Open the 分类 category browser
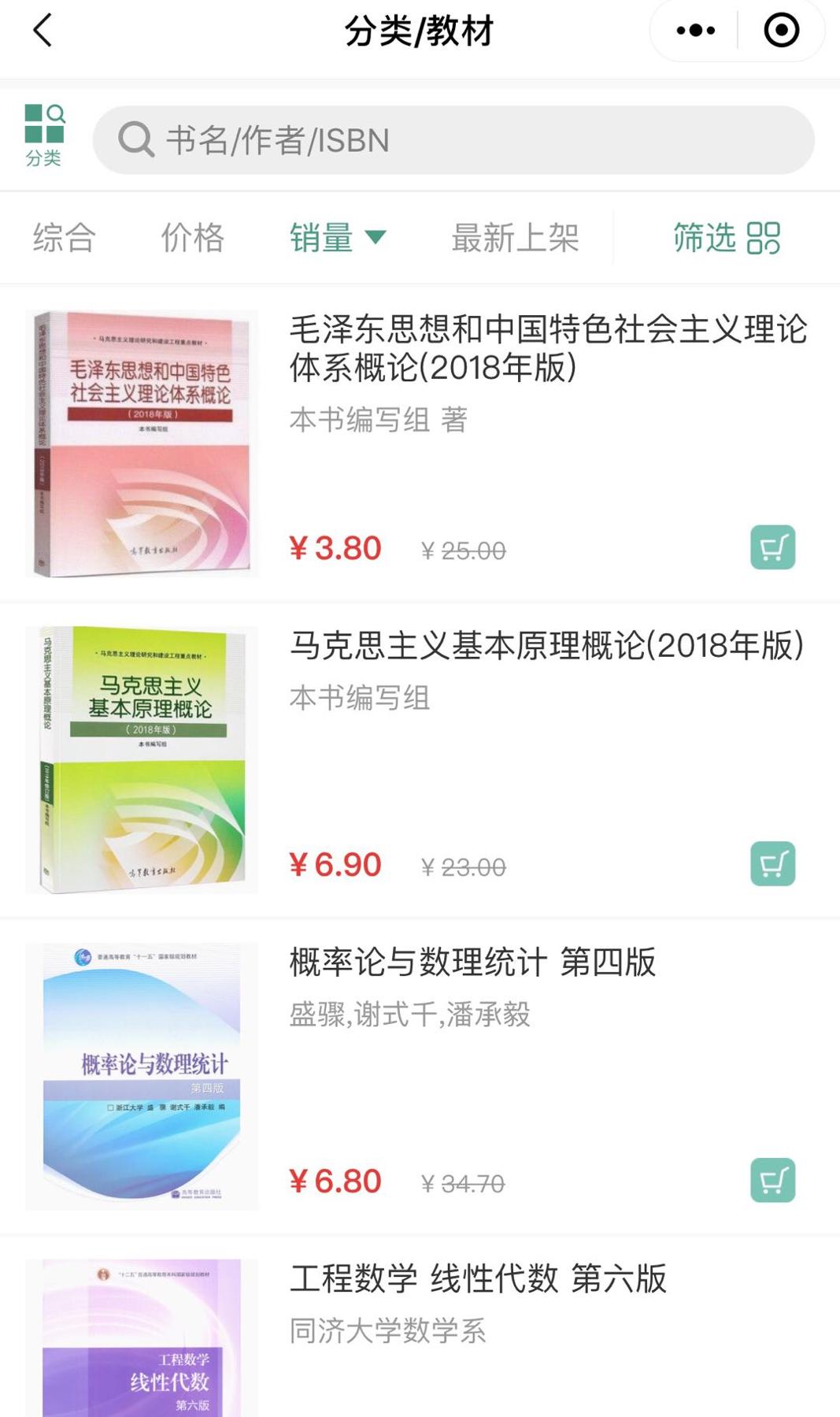Viewport: 840px width, 1417px height. pos(44,136)
